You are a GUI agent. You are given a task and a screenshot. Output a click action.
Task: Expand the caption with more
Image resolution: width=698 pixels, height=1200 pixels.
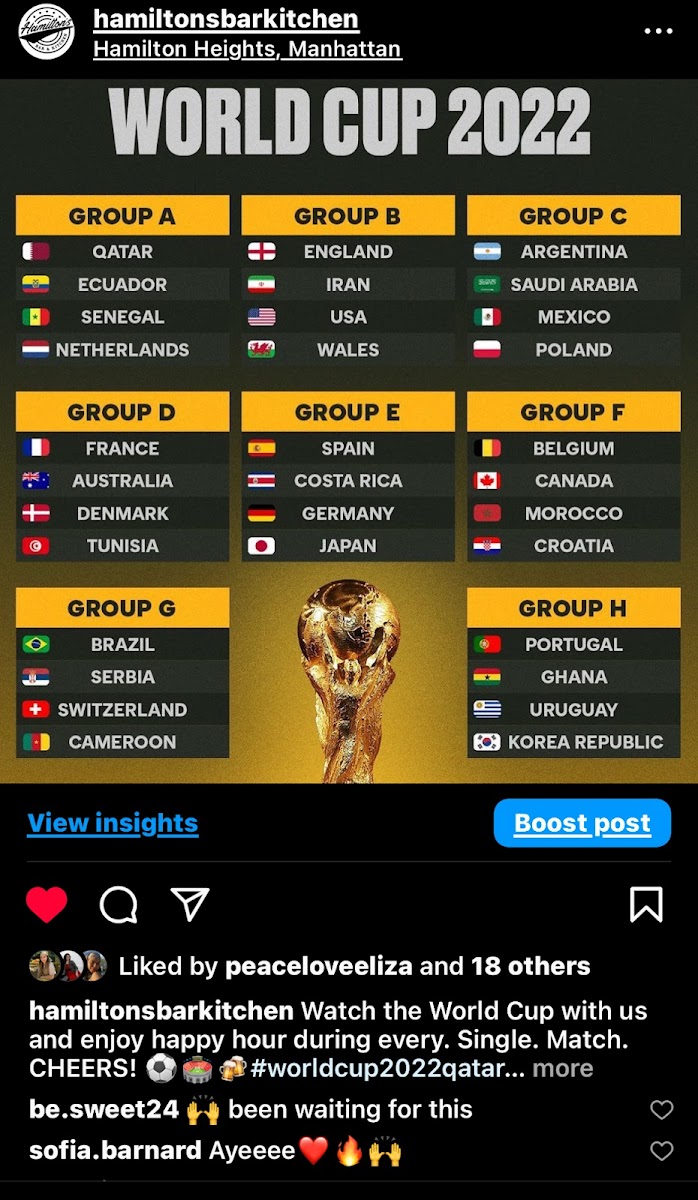click(x=563, y=1068)
